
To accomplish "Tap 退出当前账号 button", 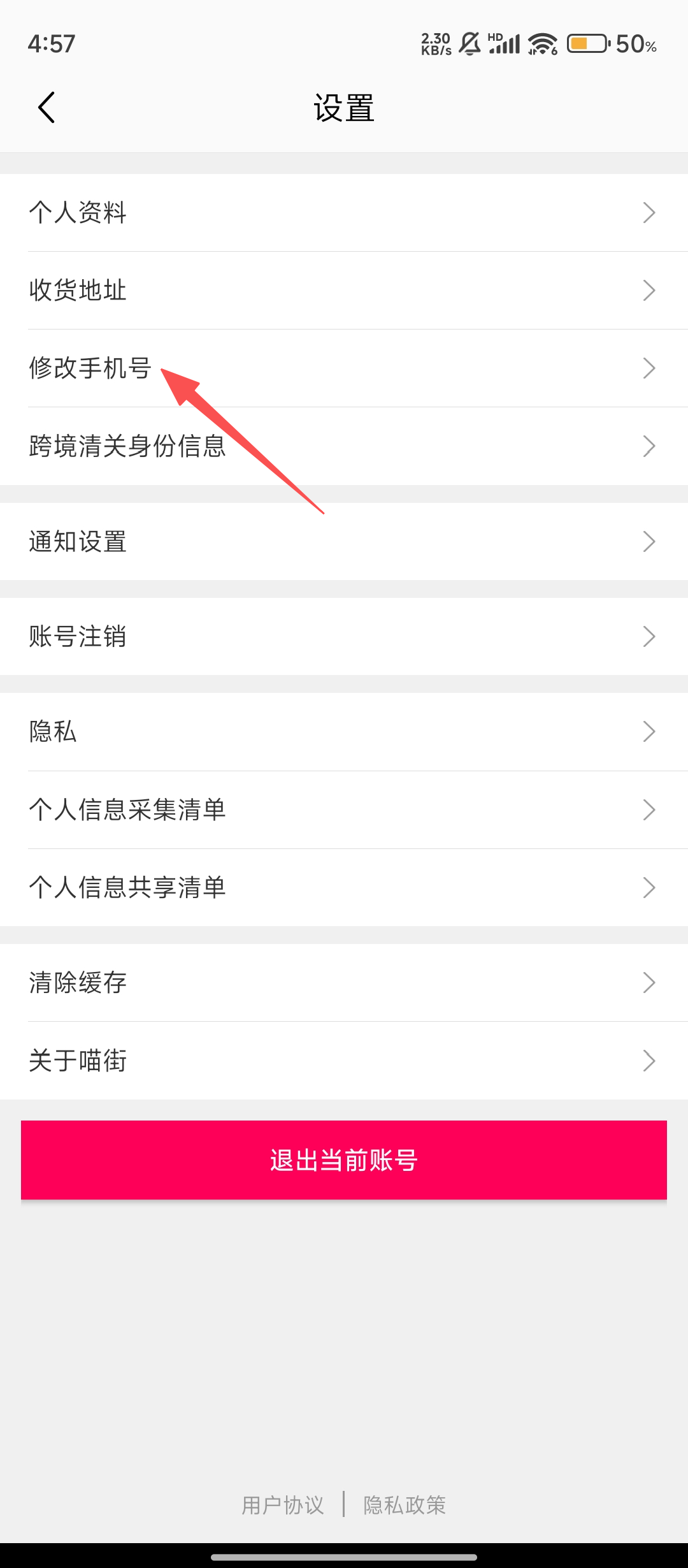I will pos(344,1160).
